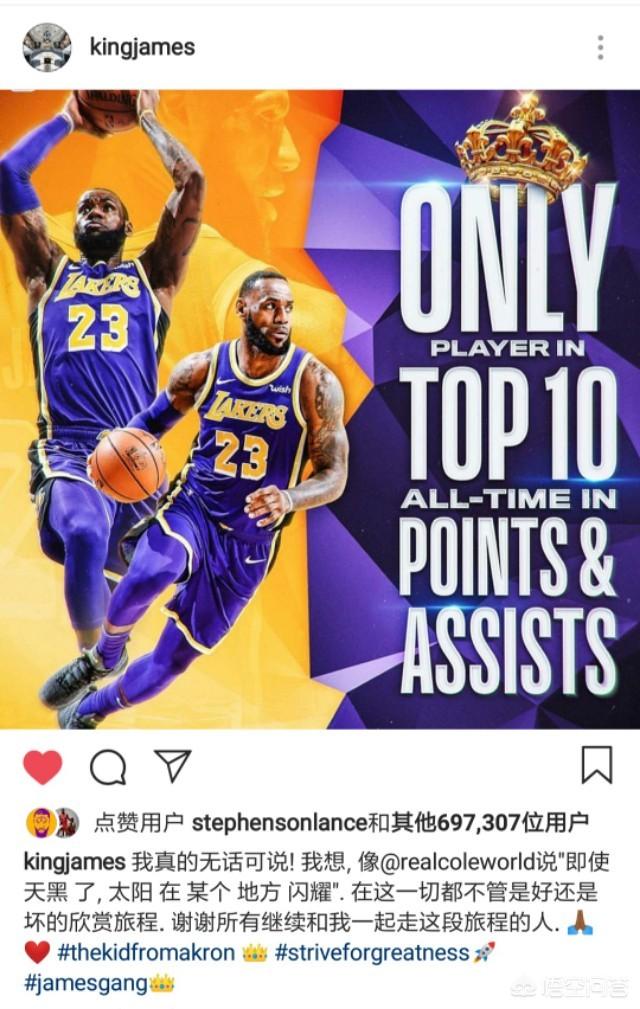Image resolution: width=640 pixels, height=1009 pixels.
Task: Open the ONLY PLAYER IN TOP 10 post image
Action: 320,410
